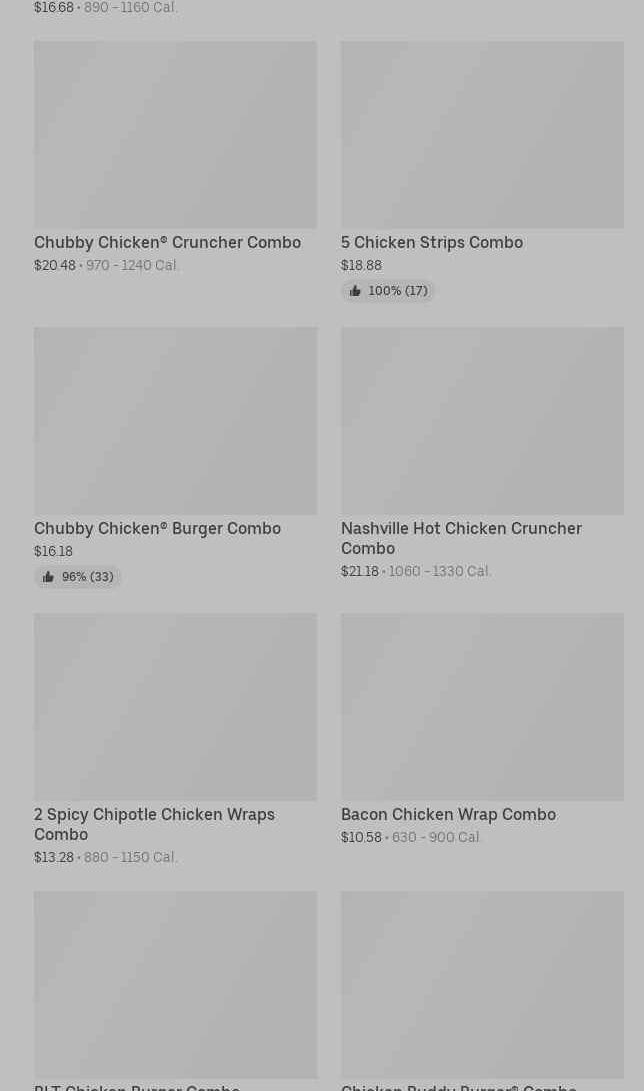644x1091 pixels.
Task: Open Chubby Chicken Cruncher Combo item
Action: pyautogui.click(x=175, y=157)
